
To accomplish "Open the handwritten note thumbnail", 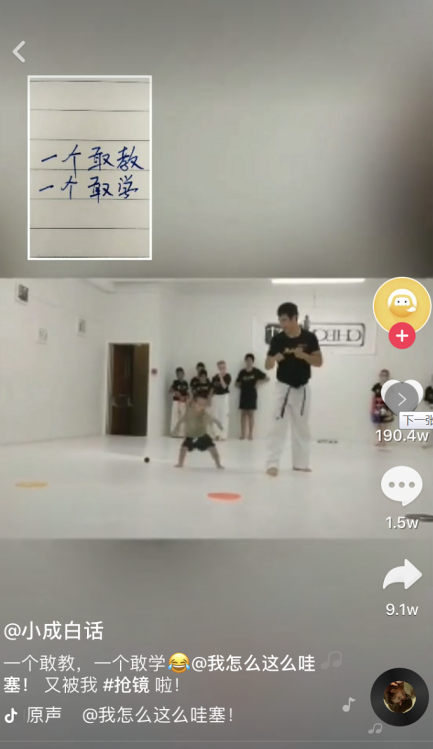I will [x=90, y=168].
